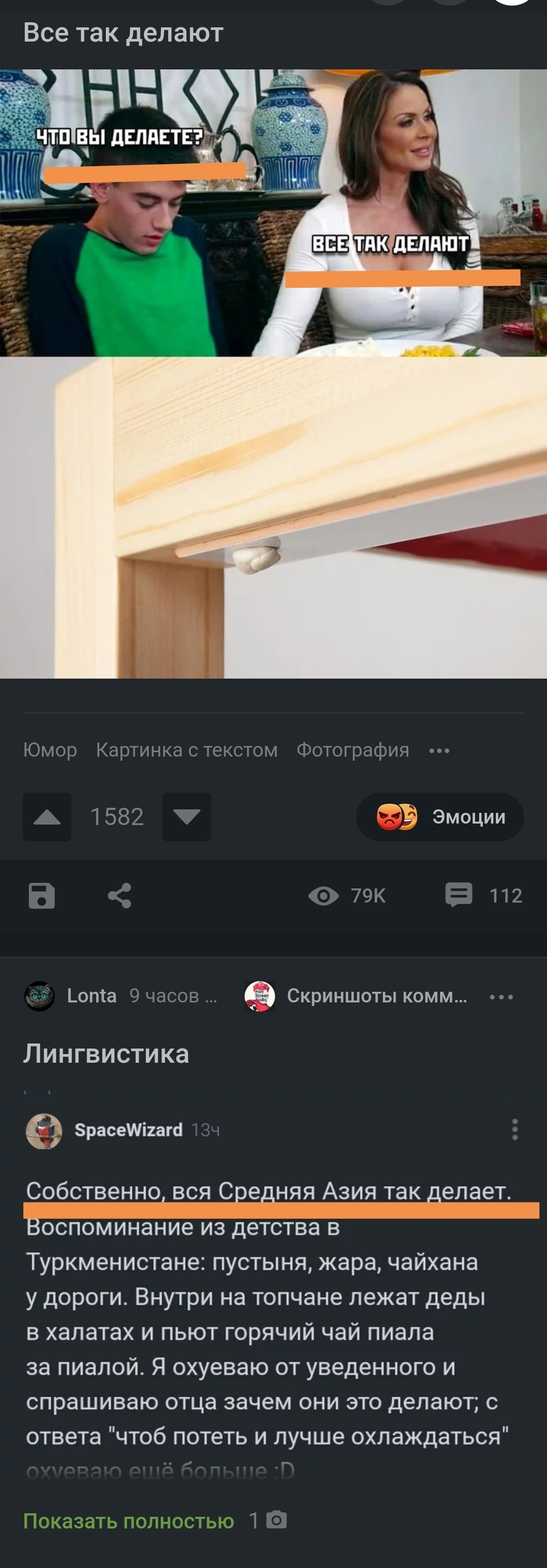Save the post with the floppy icon

[x=42, y=895]
